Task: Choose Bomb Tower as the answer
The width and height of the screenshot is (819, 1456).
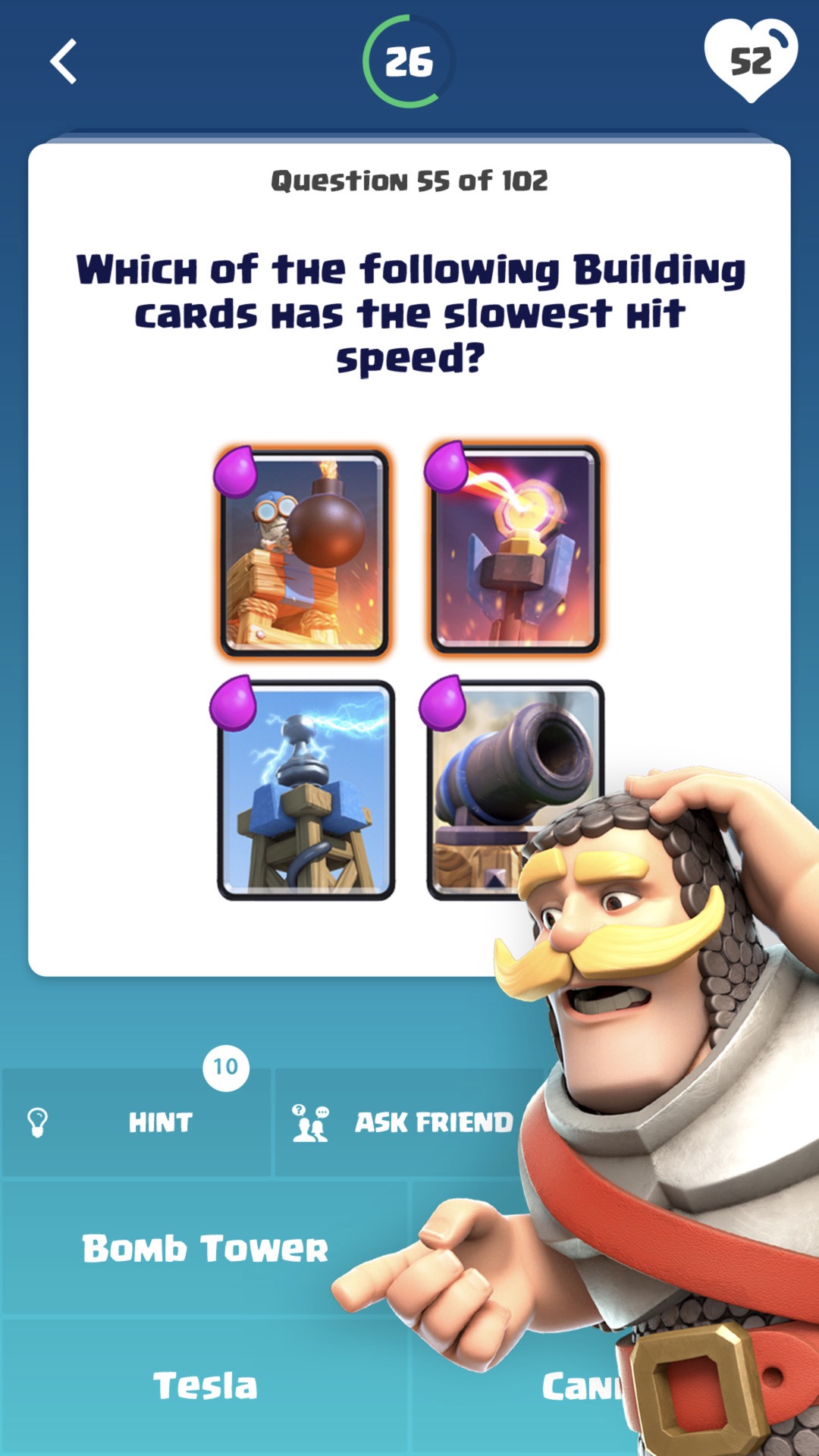Action: click(205, 1248)
